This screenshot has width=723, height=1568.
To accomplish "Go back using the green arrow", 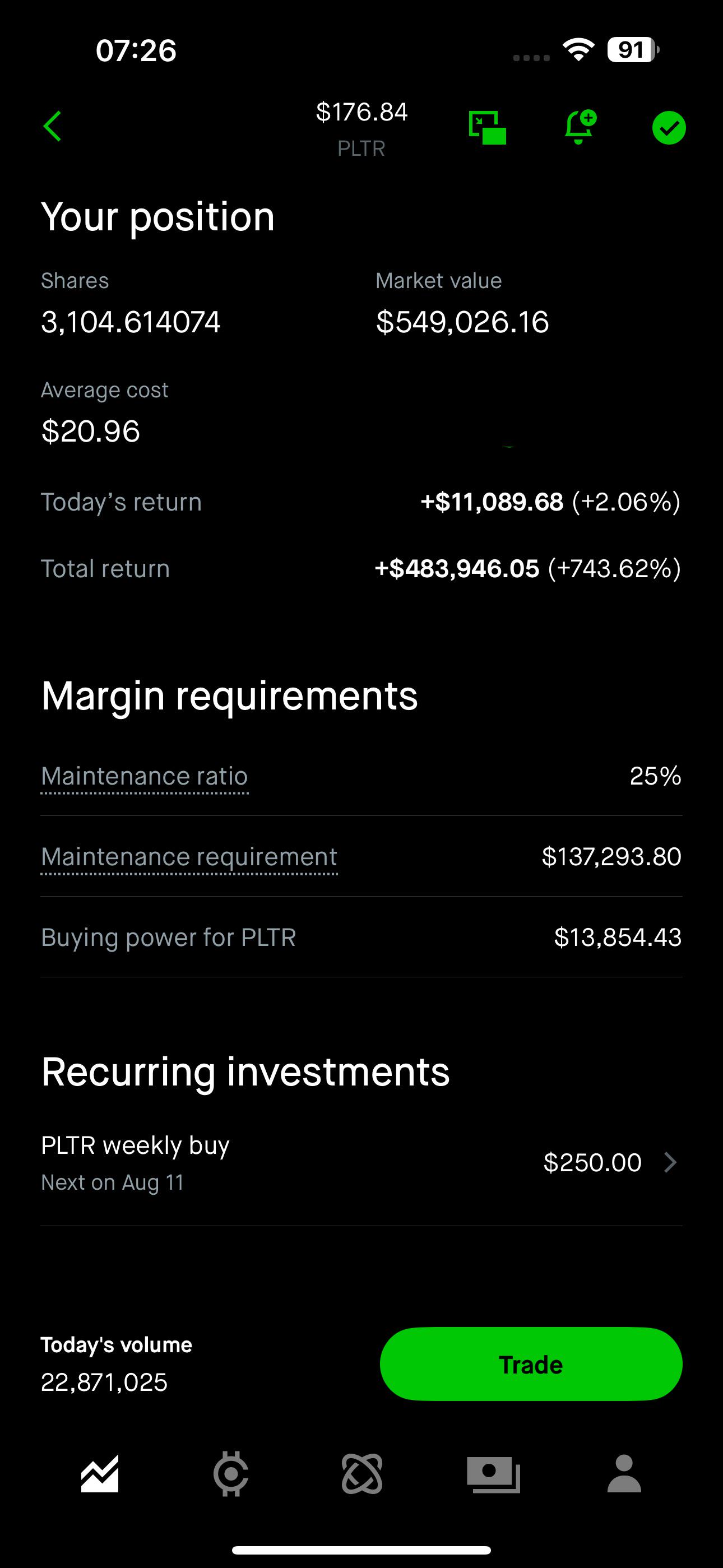I will [x=52, y=127].
